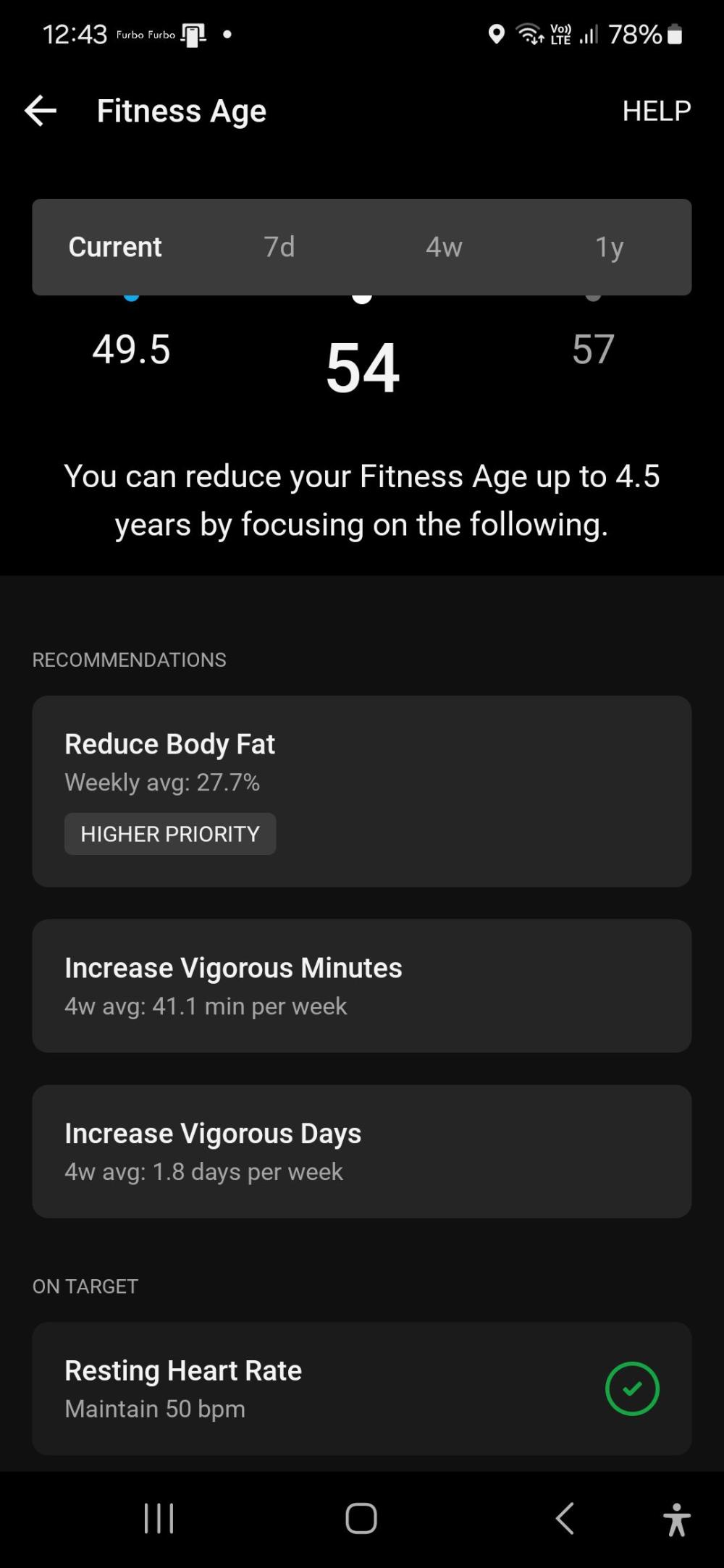Image resolution: width=724 pixels, height=1568 pixels.
Task: Open the HELP page
Action: click(x=656, y=111)
